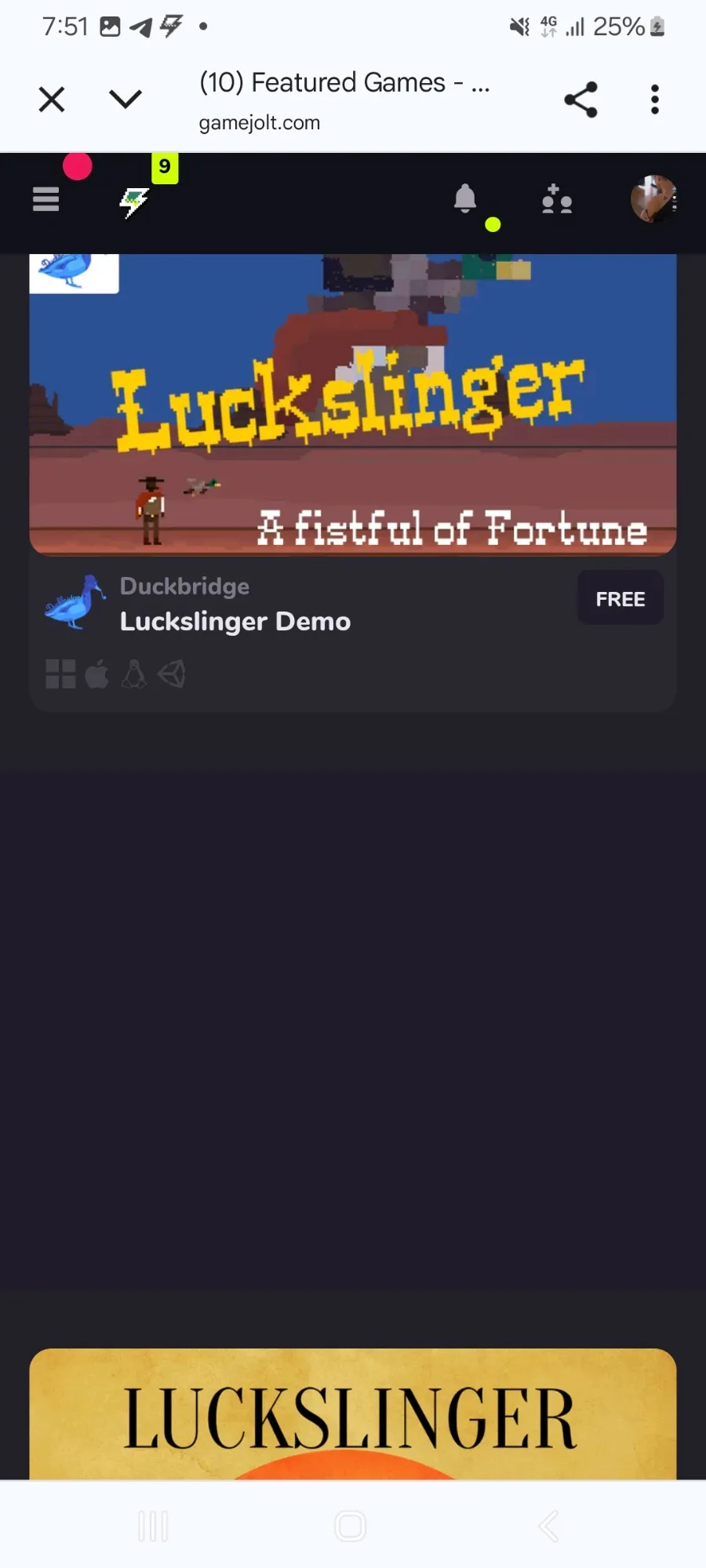
Task: Open the LUCKSLINGER poster card below
Action: pyautogui.click(x=353, y=1415)
